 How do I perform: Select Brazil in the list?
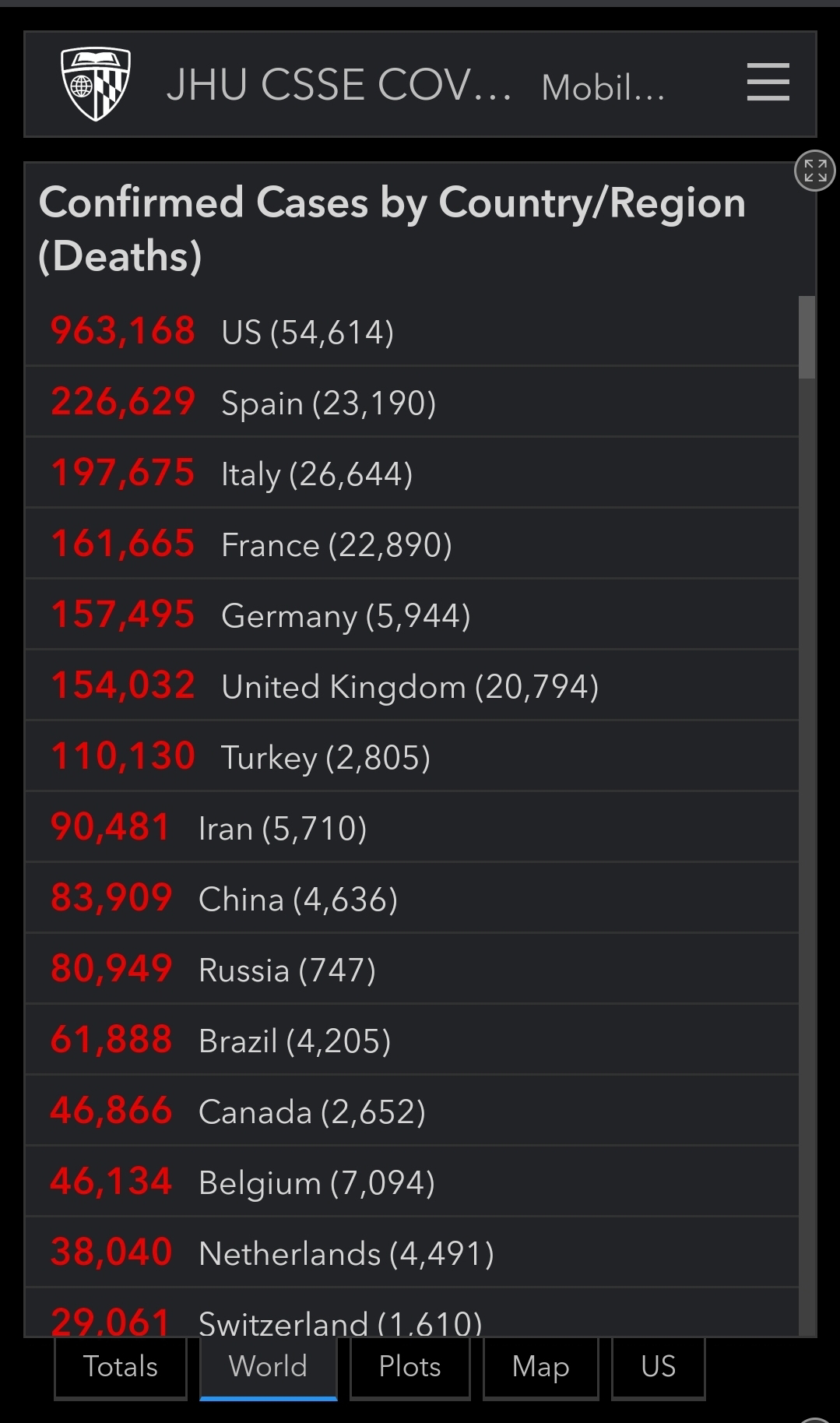click(412, 1040)
